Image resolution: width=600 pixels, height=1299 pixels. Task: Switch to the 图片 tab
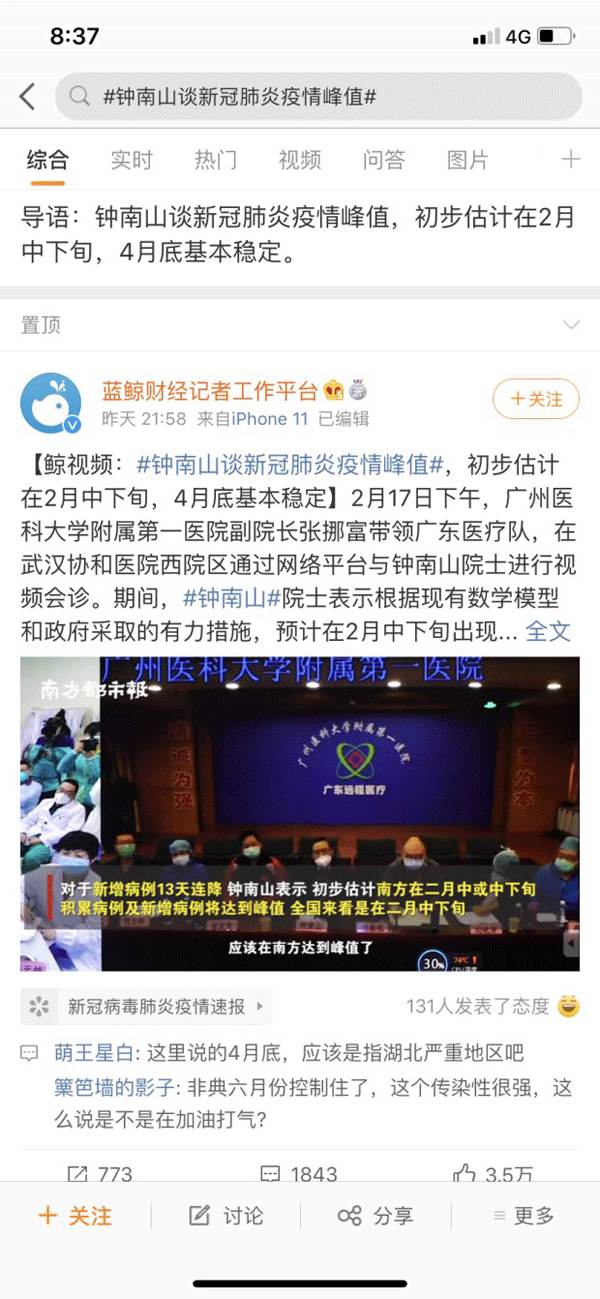(x=467, y=159)
